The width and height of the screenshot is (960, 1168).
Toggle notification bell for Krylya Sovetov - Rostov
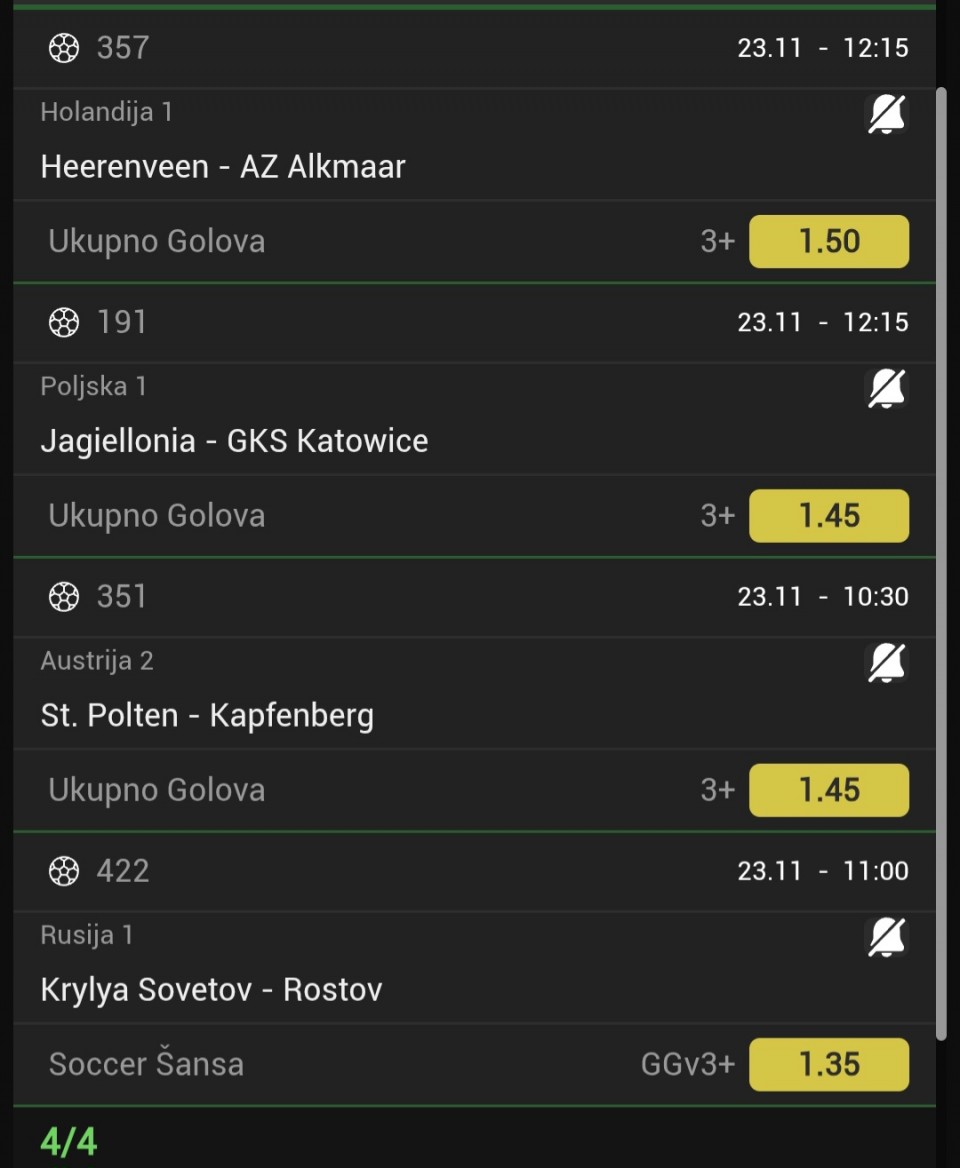coord(886,938)
